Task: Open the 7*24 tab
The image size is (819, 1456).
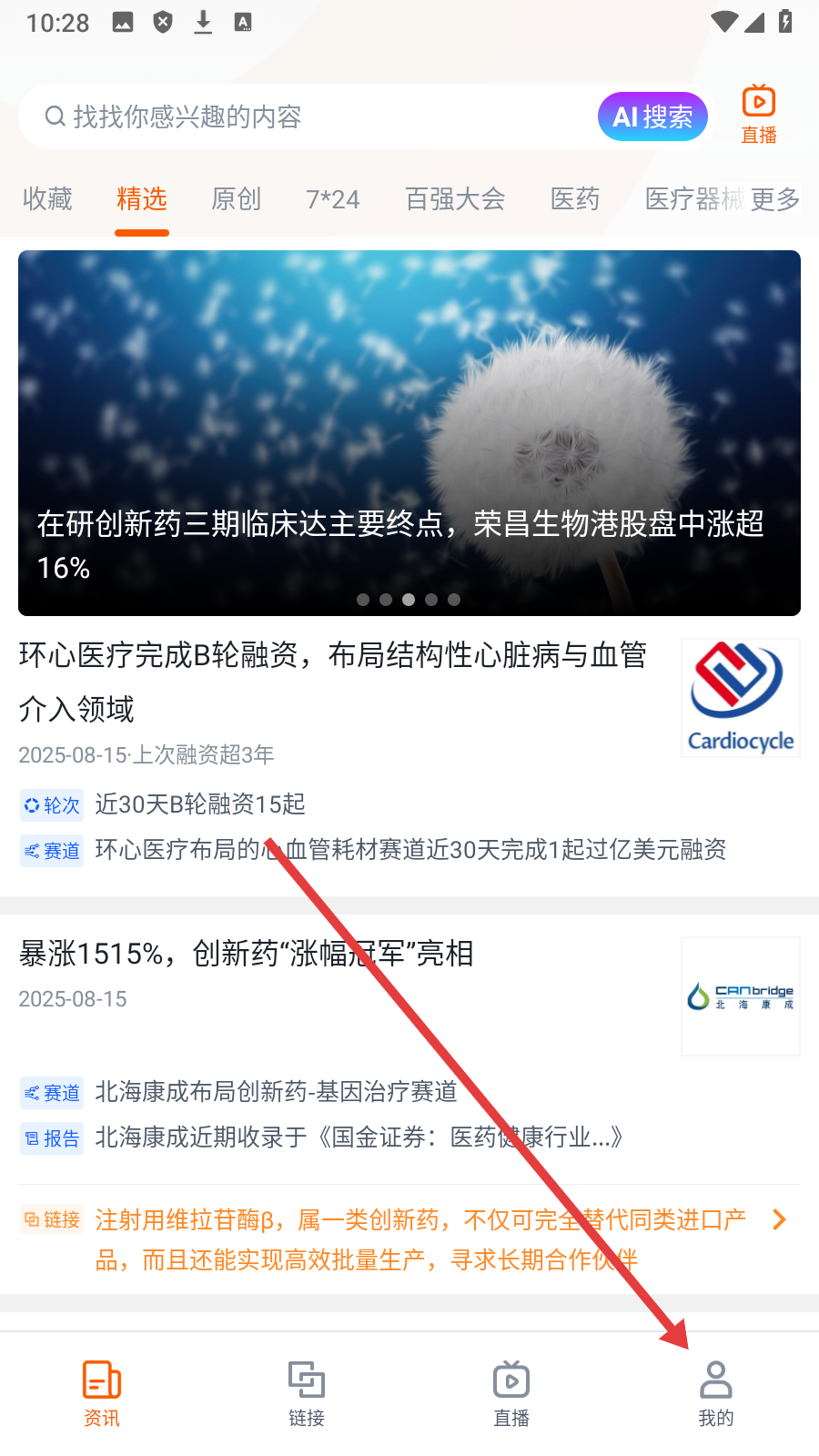Action: tap(333, 198)
